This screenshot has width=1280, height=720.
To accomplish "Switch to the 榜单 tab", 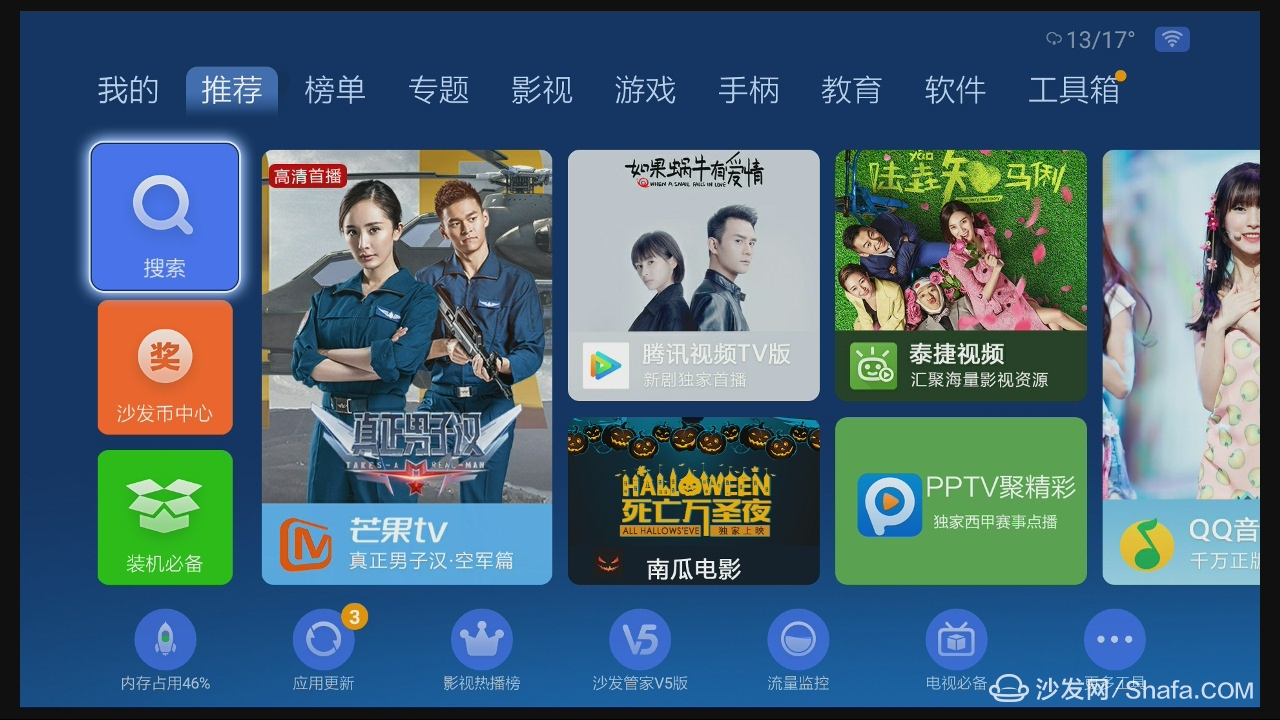I will click(335, 90).
